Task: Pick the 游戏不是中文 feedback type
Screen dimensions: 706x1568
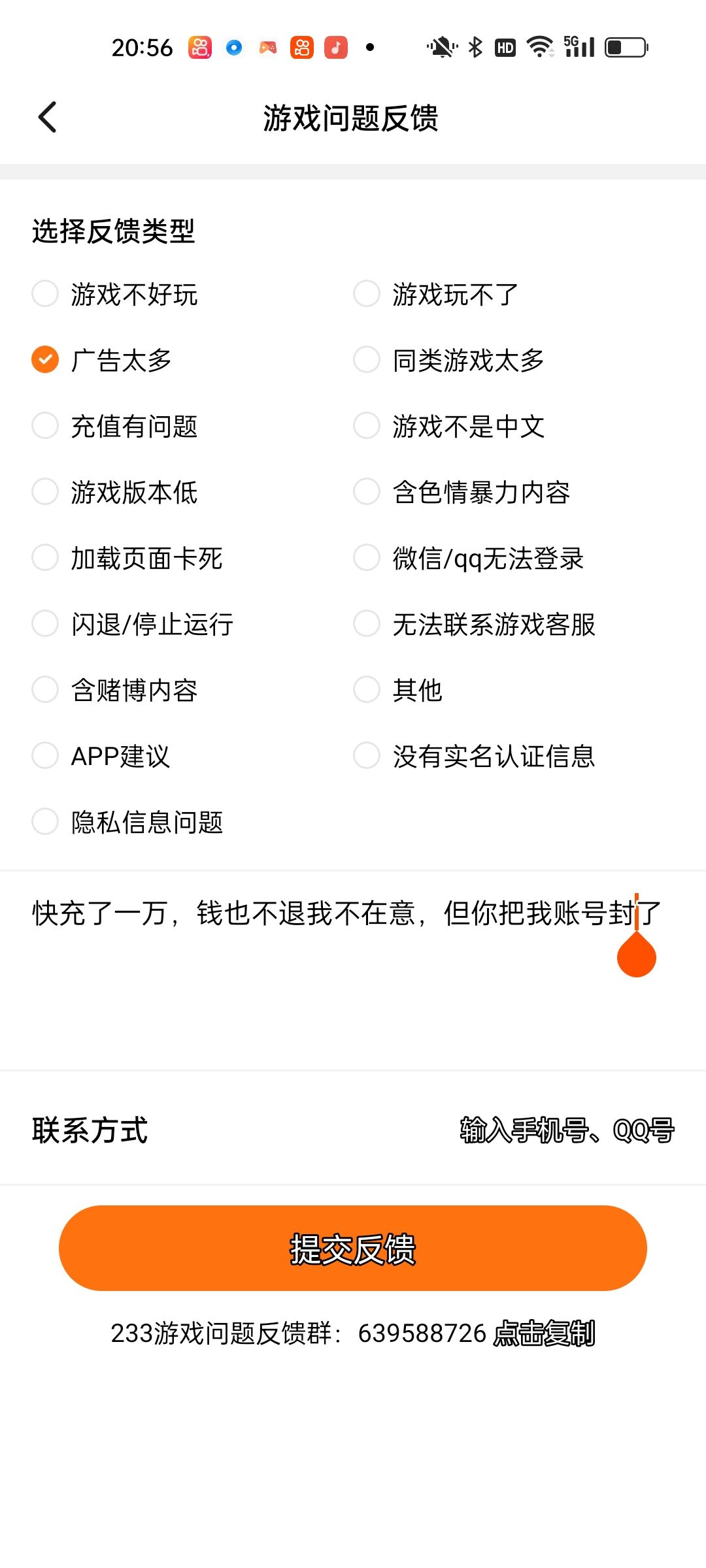Action: (x=367, y=426)
